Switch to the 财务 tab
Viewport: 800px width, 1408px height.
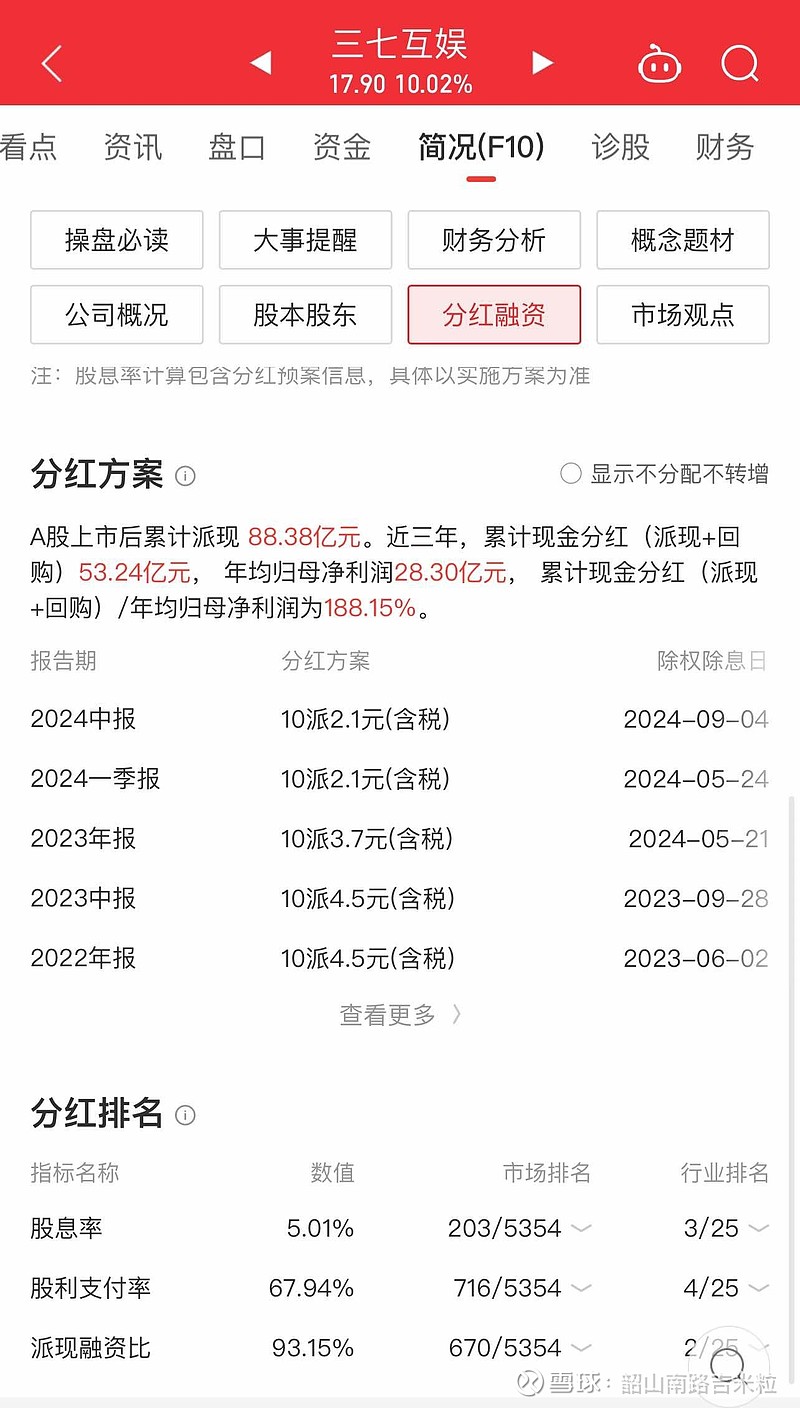click(x=725, y=147)
